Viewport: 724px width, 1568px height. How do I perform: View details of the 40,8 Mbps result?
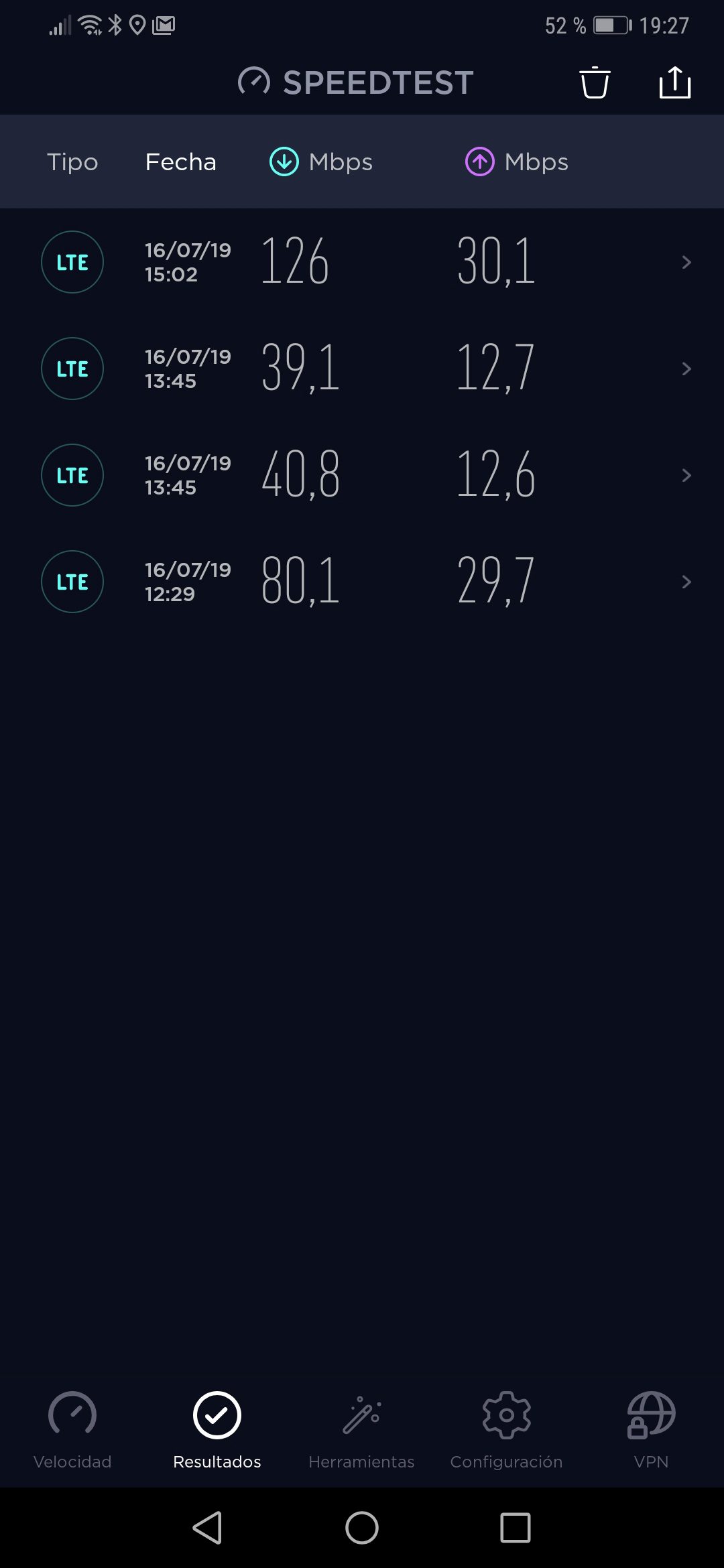click(x=362, y=475)
